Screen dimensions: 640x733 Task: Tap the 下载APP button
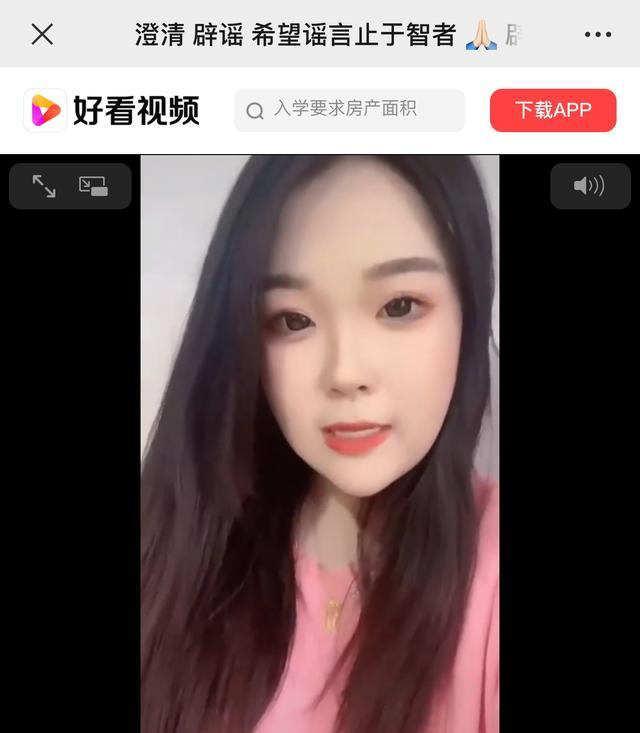coord(553,110)
